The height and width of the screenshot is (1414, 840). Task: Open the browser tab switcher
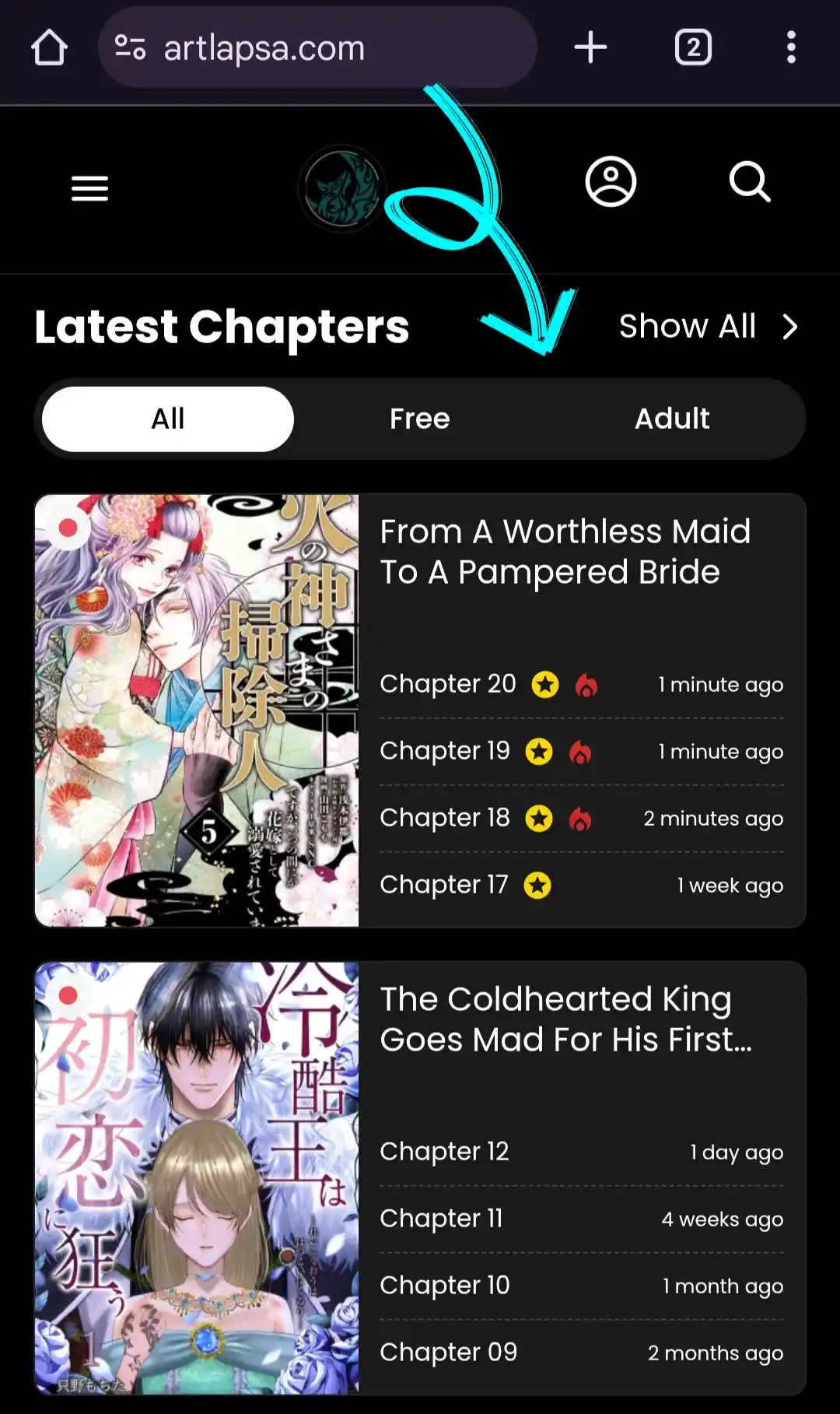tap(693, 47)
